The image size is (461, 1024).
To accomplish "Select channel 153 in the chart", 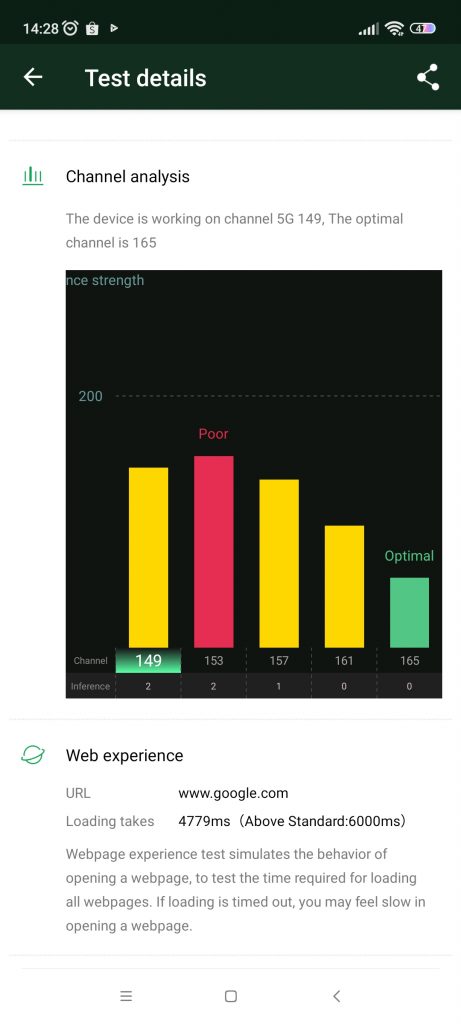I will point(214,660).
